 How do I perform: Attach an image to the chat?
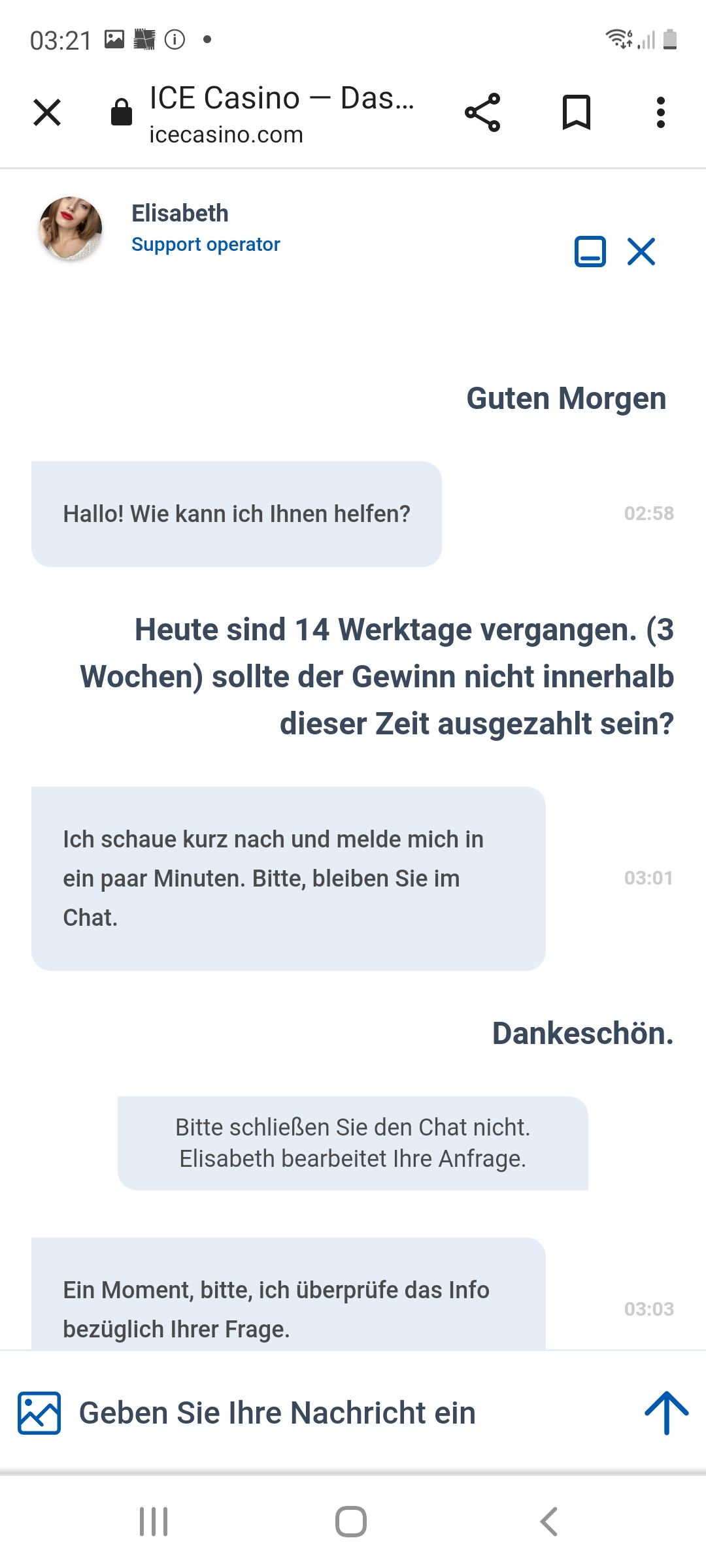click(39, 1413)
